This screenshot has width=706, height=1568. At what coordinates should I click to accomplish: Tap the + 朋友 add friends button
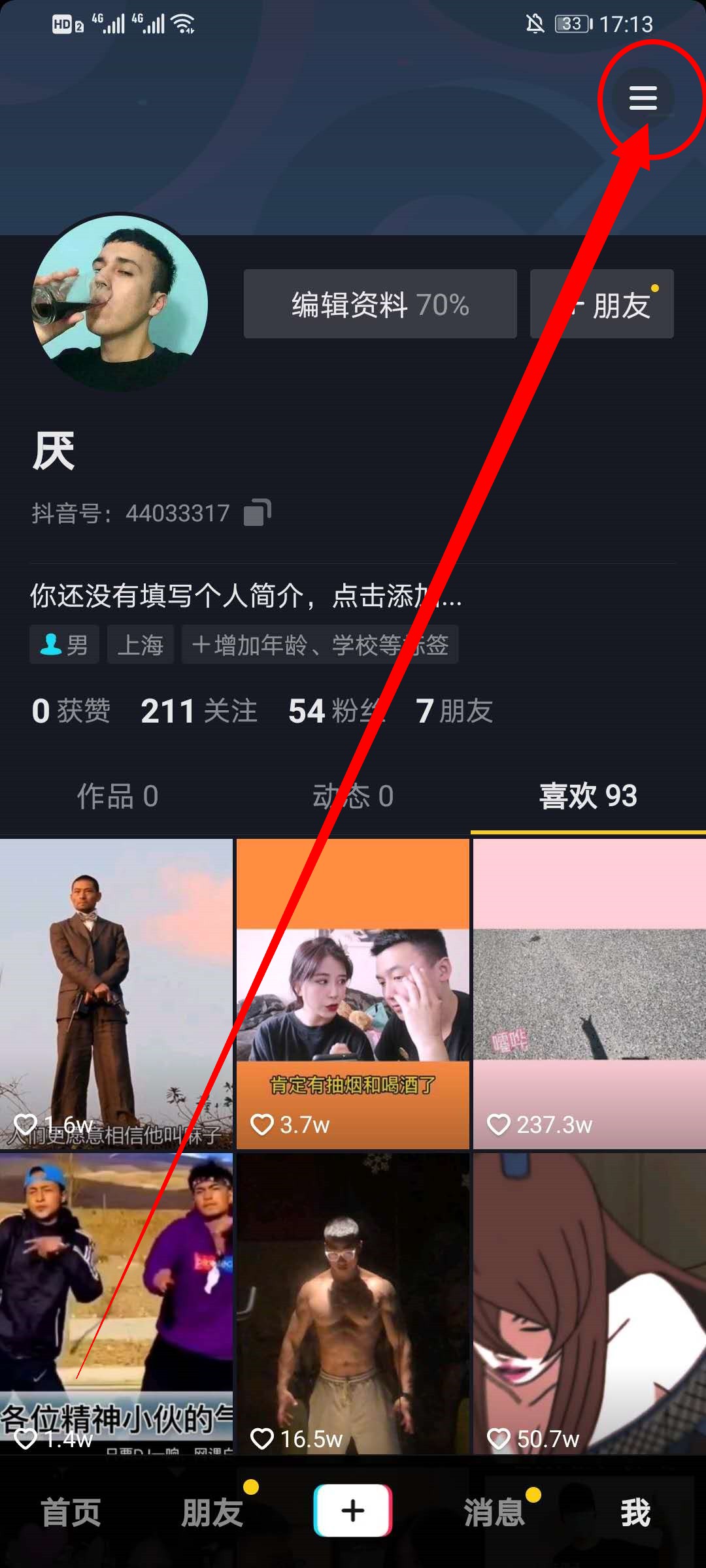602,304
